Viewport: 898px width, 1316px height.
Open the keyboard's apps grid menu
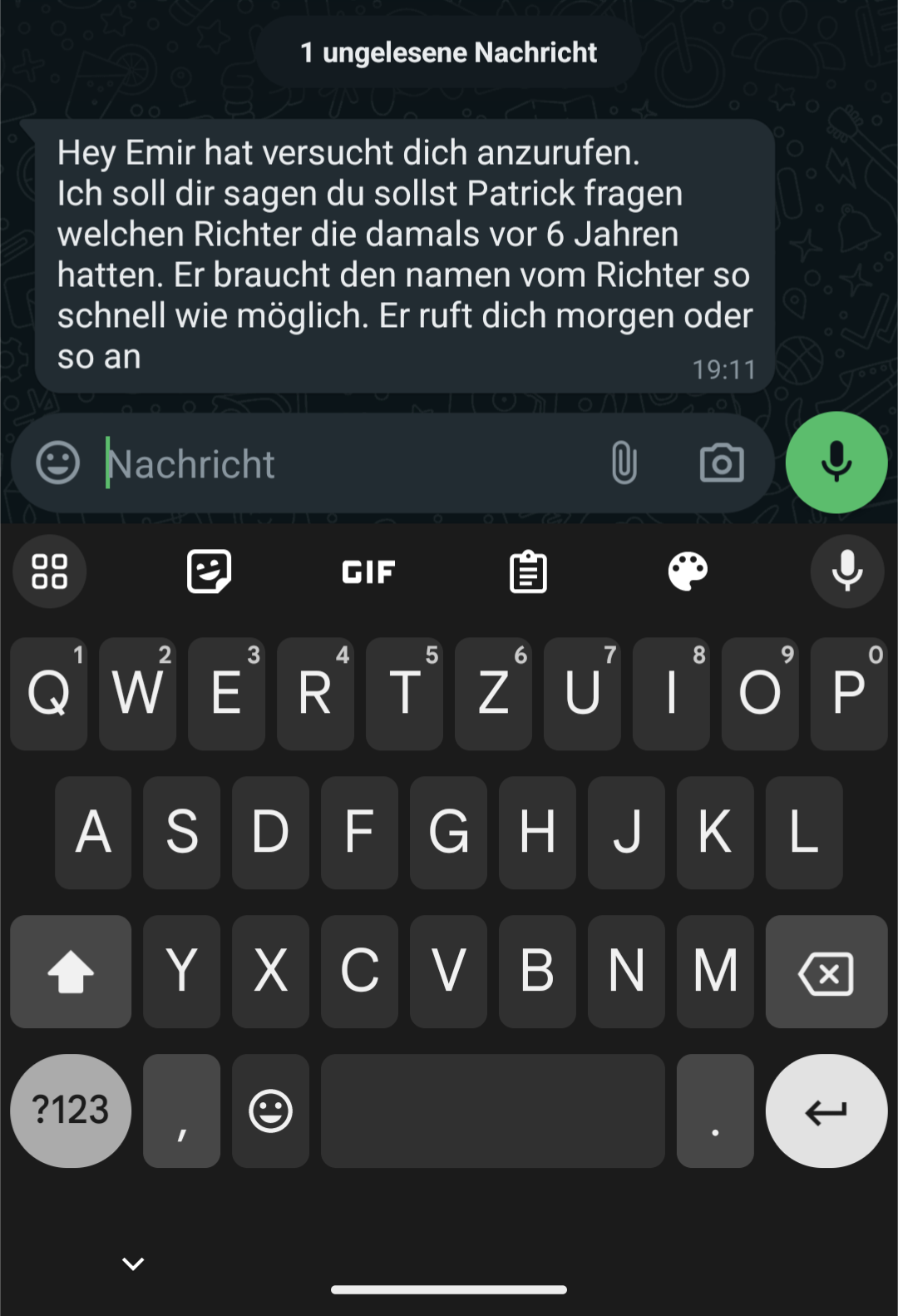[x=49, y=571]
